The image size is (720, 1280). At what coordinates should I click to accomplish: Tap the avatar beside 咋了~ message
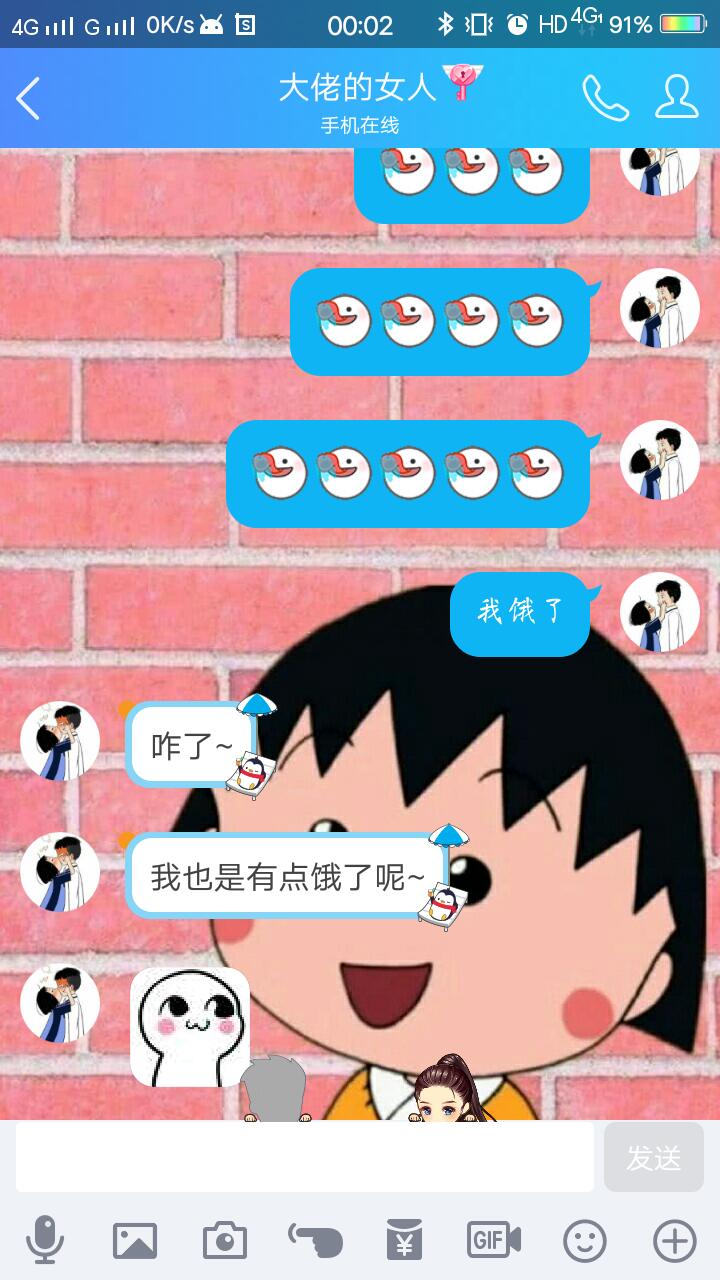point(60,740)
